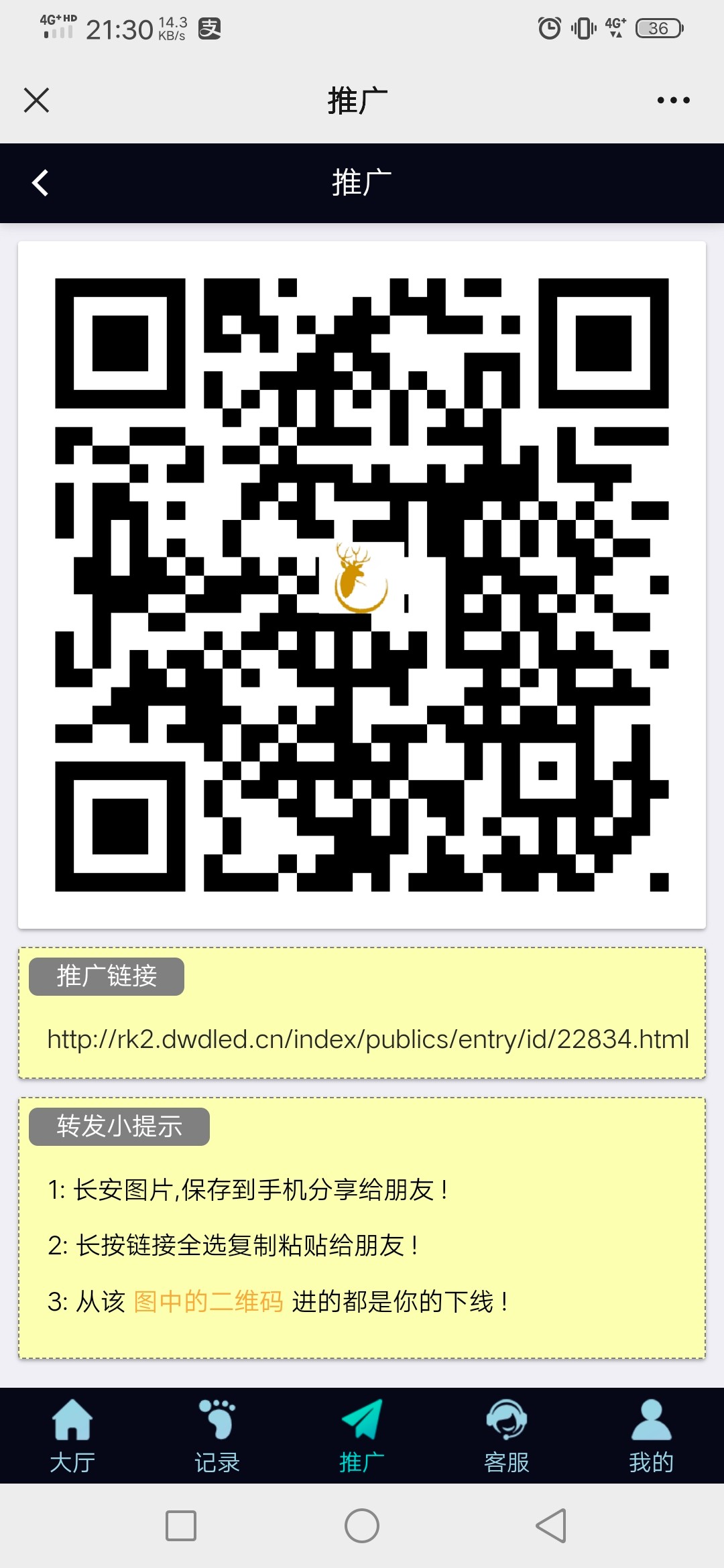Go to the 我的 tab
Viewport: 724px width, 1568px height.
point(651,1435)
